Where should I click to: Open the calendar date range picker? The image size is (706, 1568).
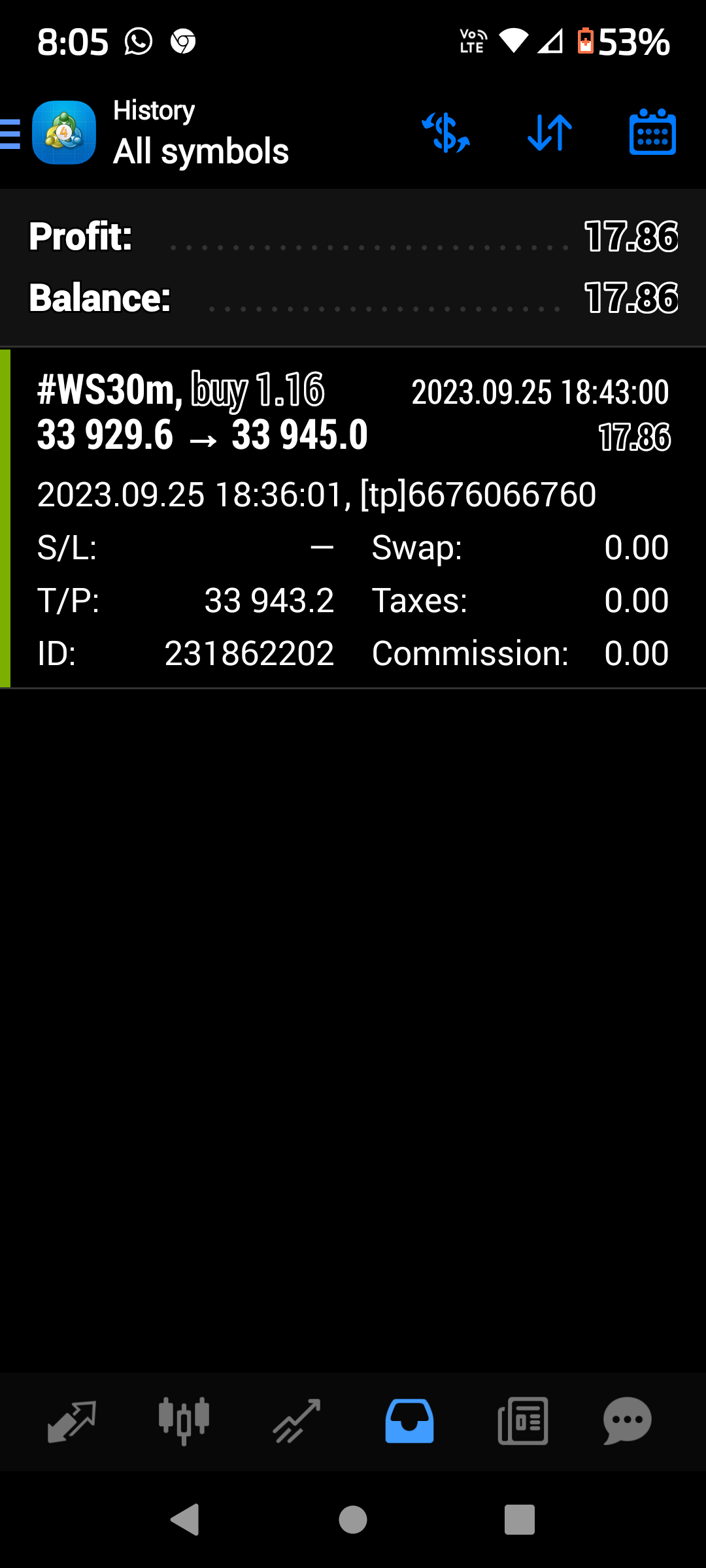point(652,132)
